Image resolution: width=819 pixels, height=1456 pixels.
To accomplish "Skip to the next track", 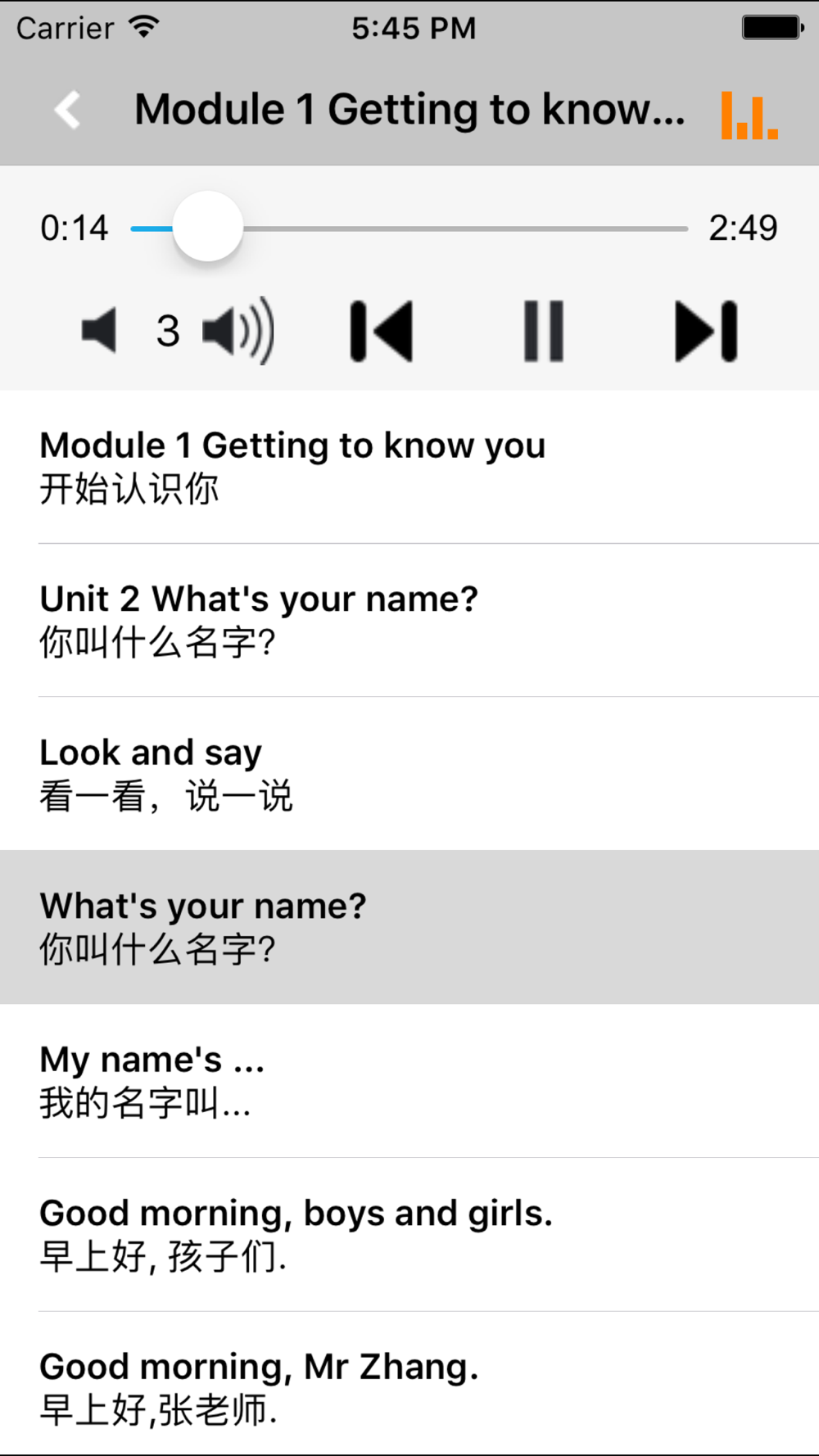I will pos(706,331).
